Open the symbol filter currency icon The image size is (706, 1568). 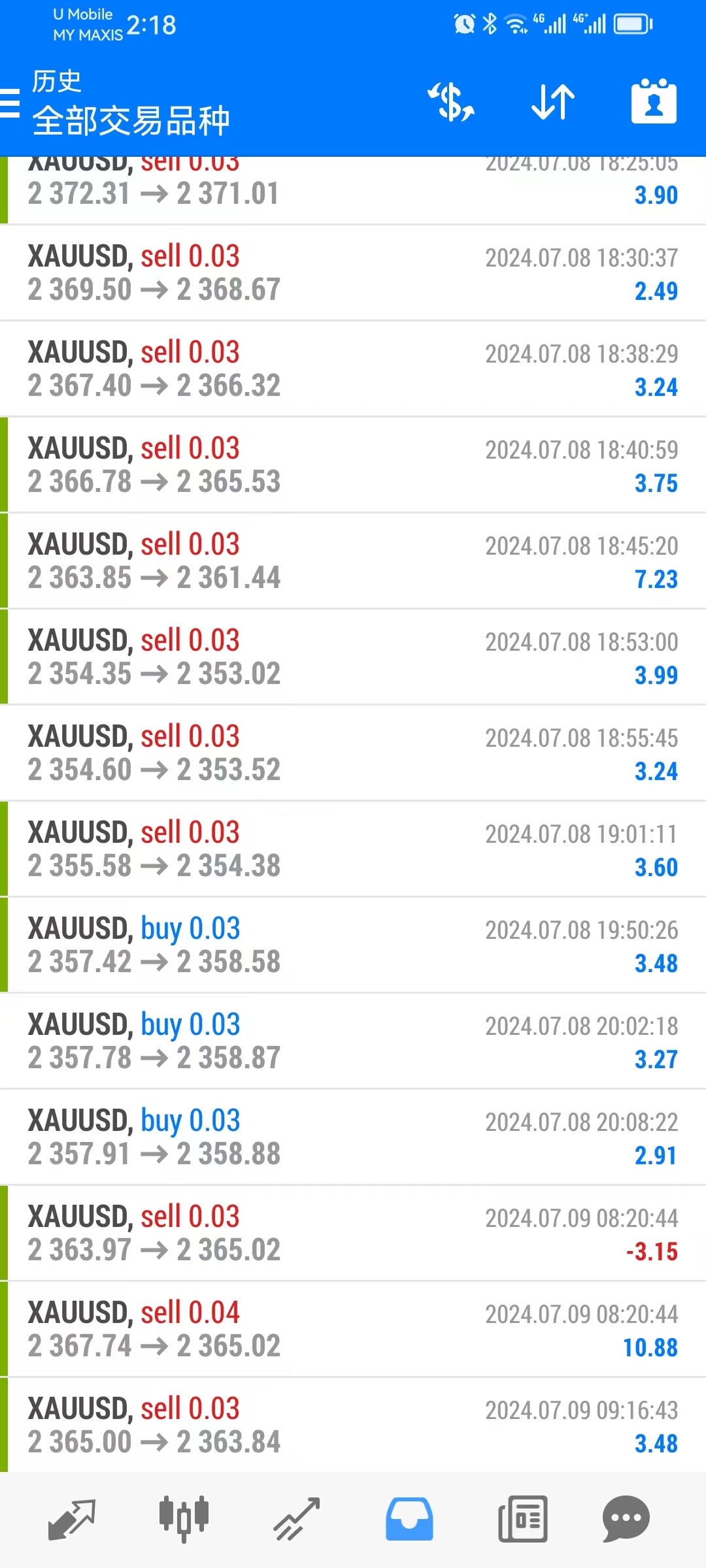pyautogui.click(x=450, y=103)
